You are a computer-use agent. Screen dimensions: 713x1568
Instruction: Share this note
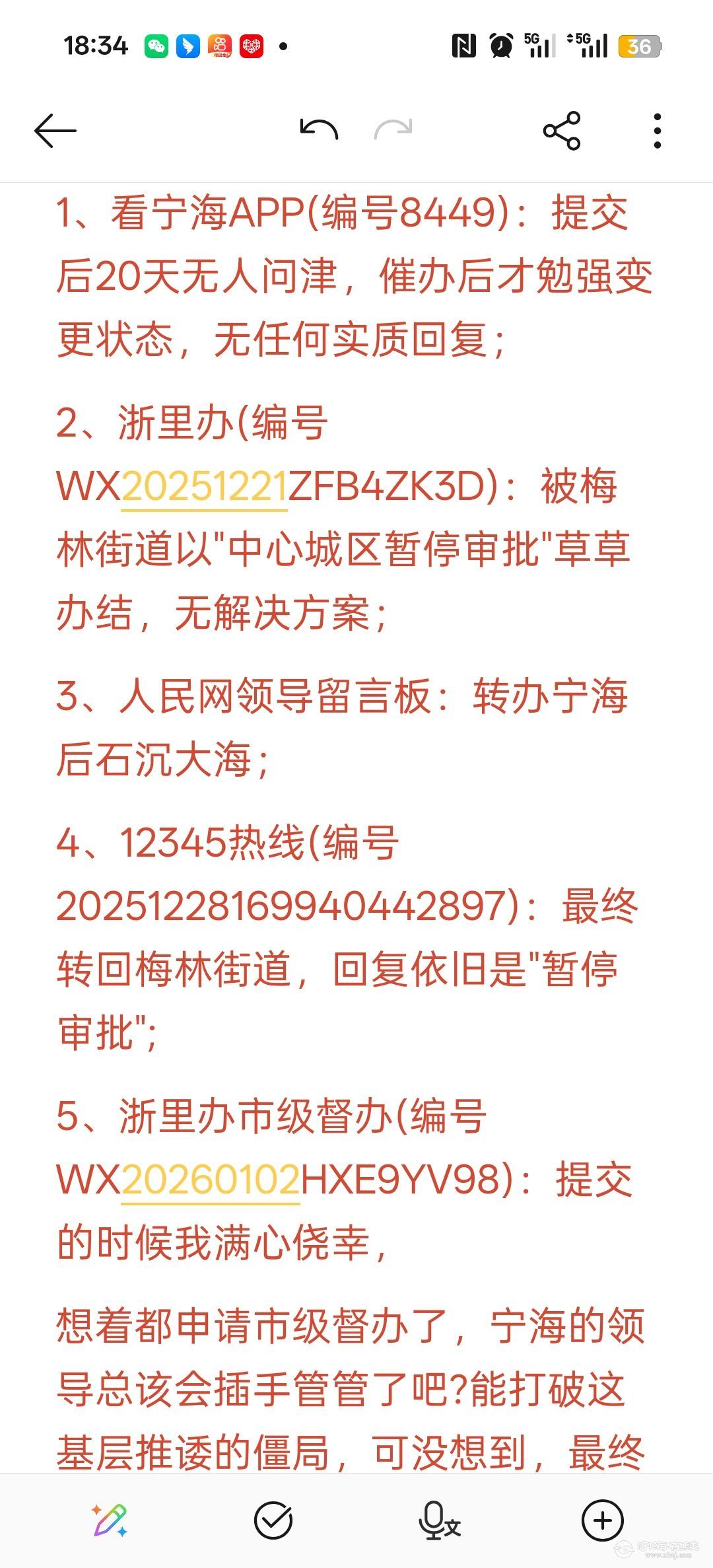[x=562, y=131]
